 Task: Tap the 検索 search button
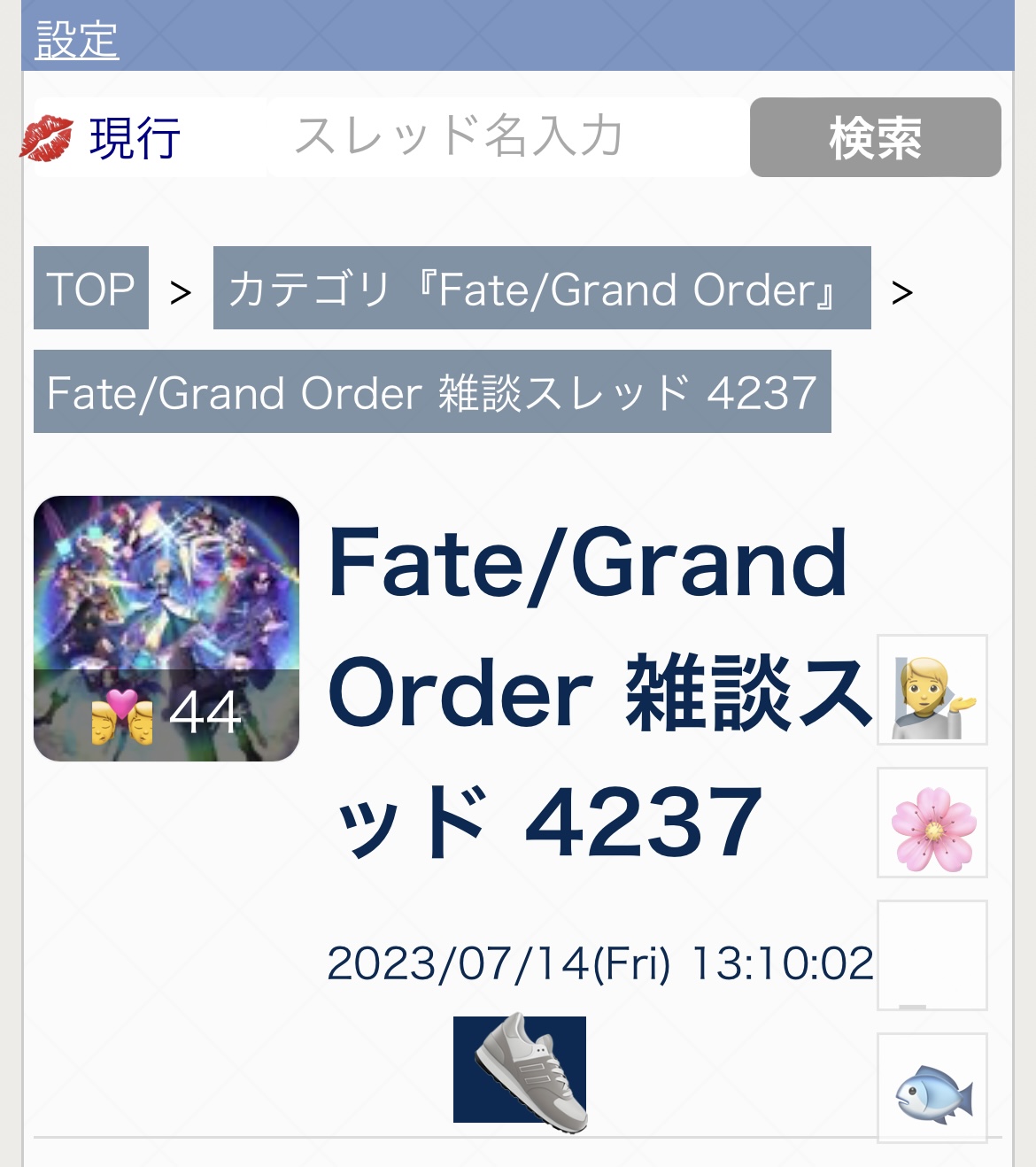point(875,137)
